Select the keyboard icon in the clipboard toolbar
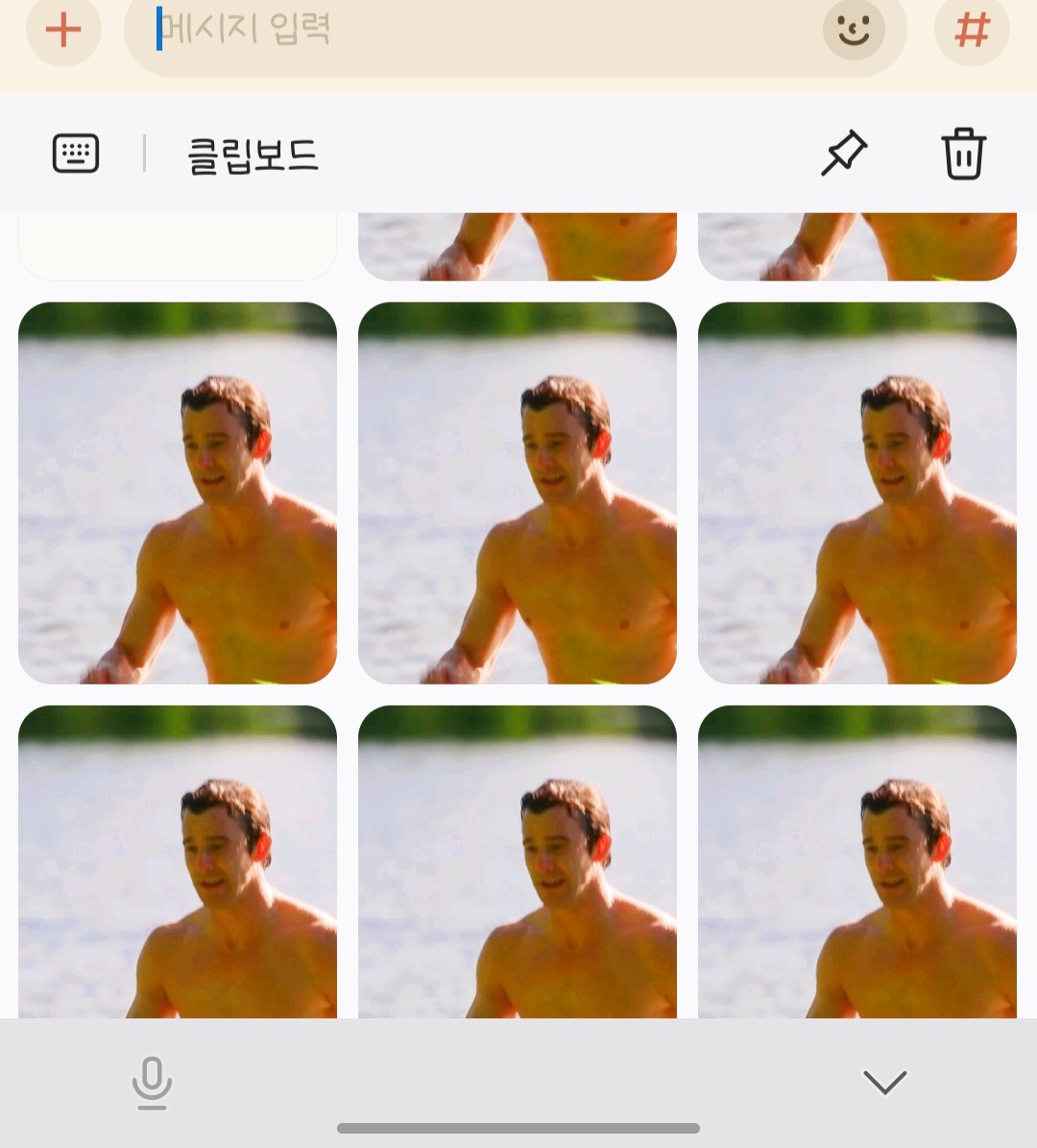1037x1148 pixels. click(x=77, y=152)
